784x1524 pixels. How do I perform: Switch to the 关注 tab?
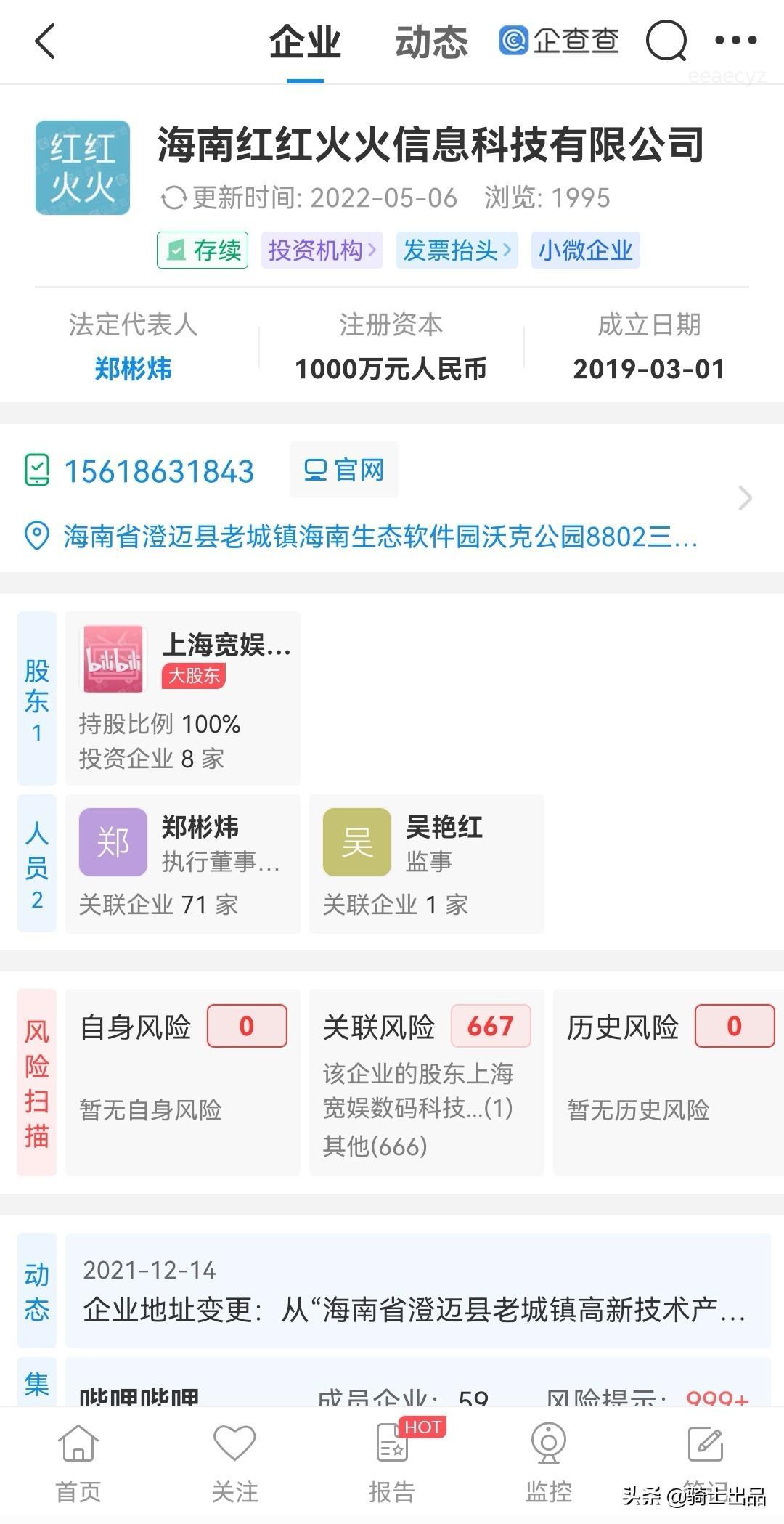(x=234, y=1462)
